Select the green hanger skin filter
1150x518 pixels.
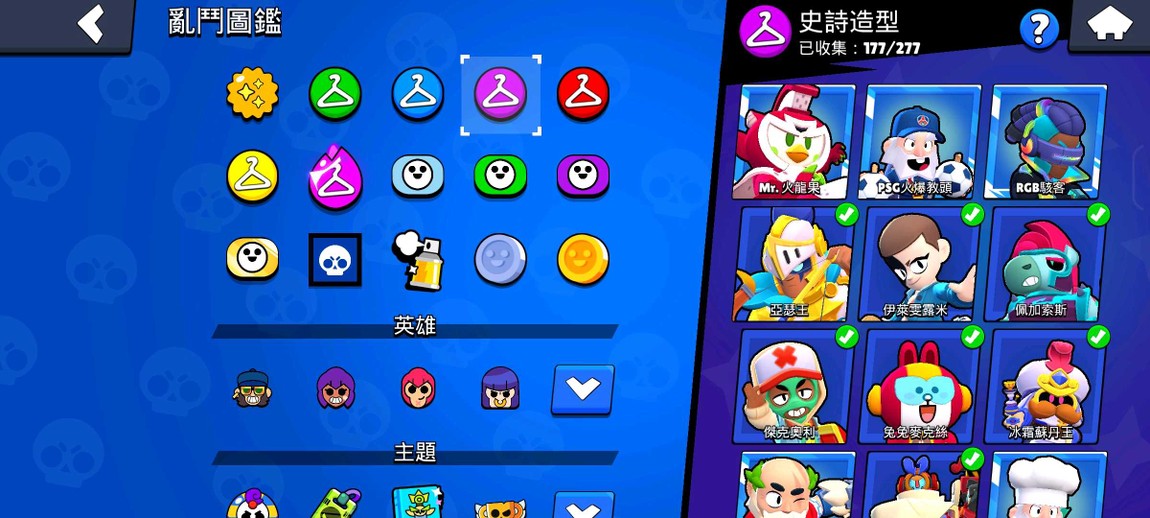335,93
